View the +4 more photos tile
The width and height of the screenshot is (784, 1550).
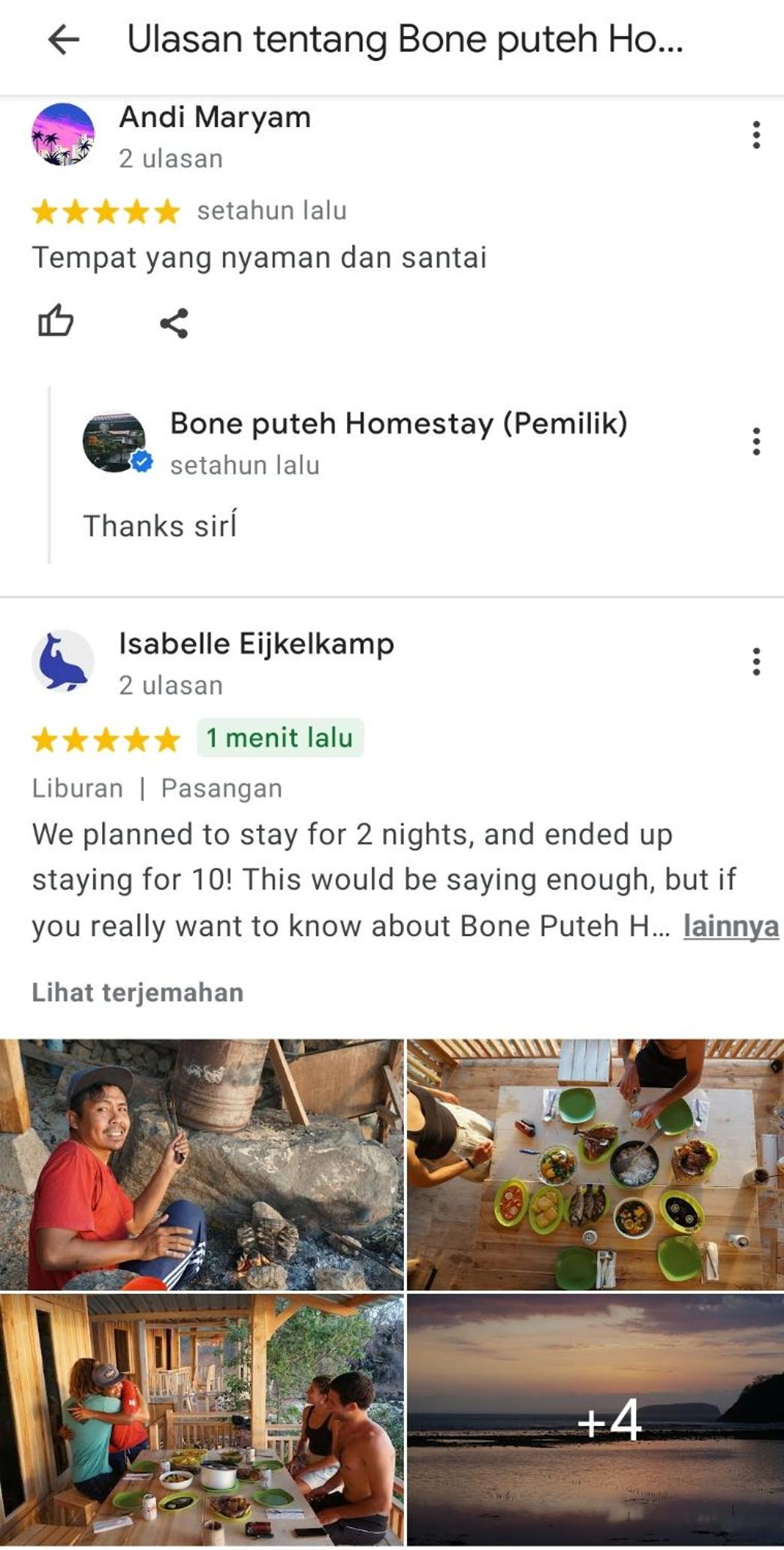tap(596, 1419)
